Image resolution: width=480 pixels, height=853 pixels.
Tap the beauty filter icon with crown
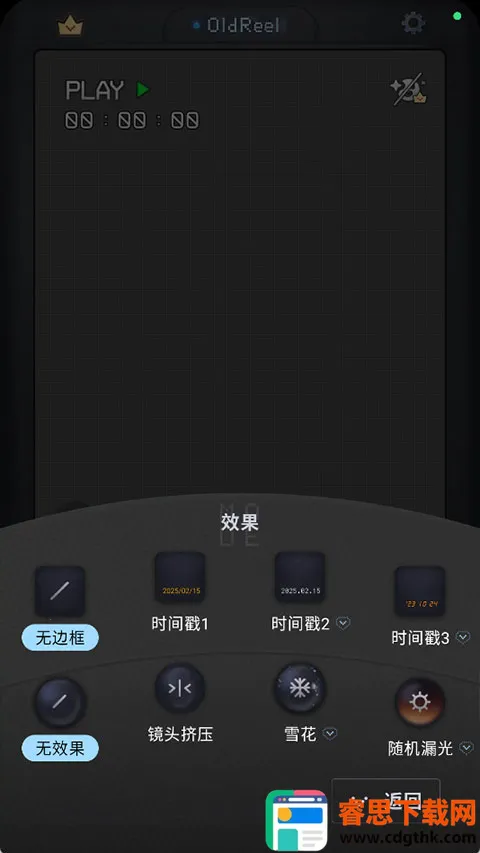coord(409,91)
